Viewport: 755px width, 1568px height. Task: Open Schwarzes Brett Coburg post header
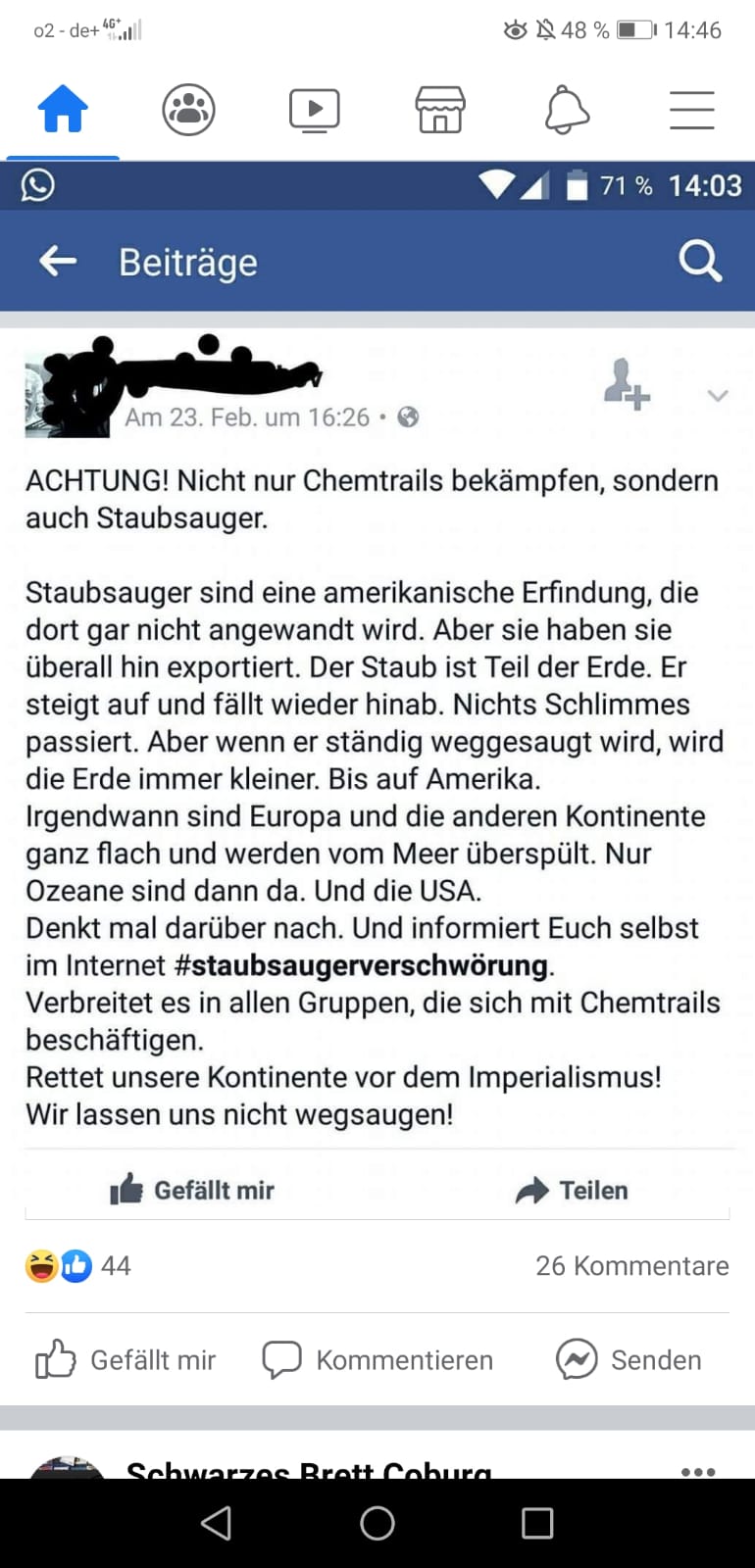[308, 1468]
